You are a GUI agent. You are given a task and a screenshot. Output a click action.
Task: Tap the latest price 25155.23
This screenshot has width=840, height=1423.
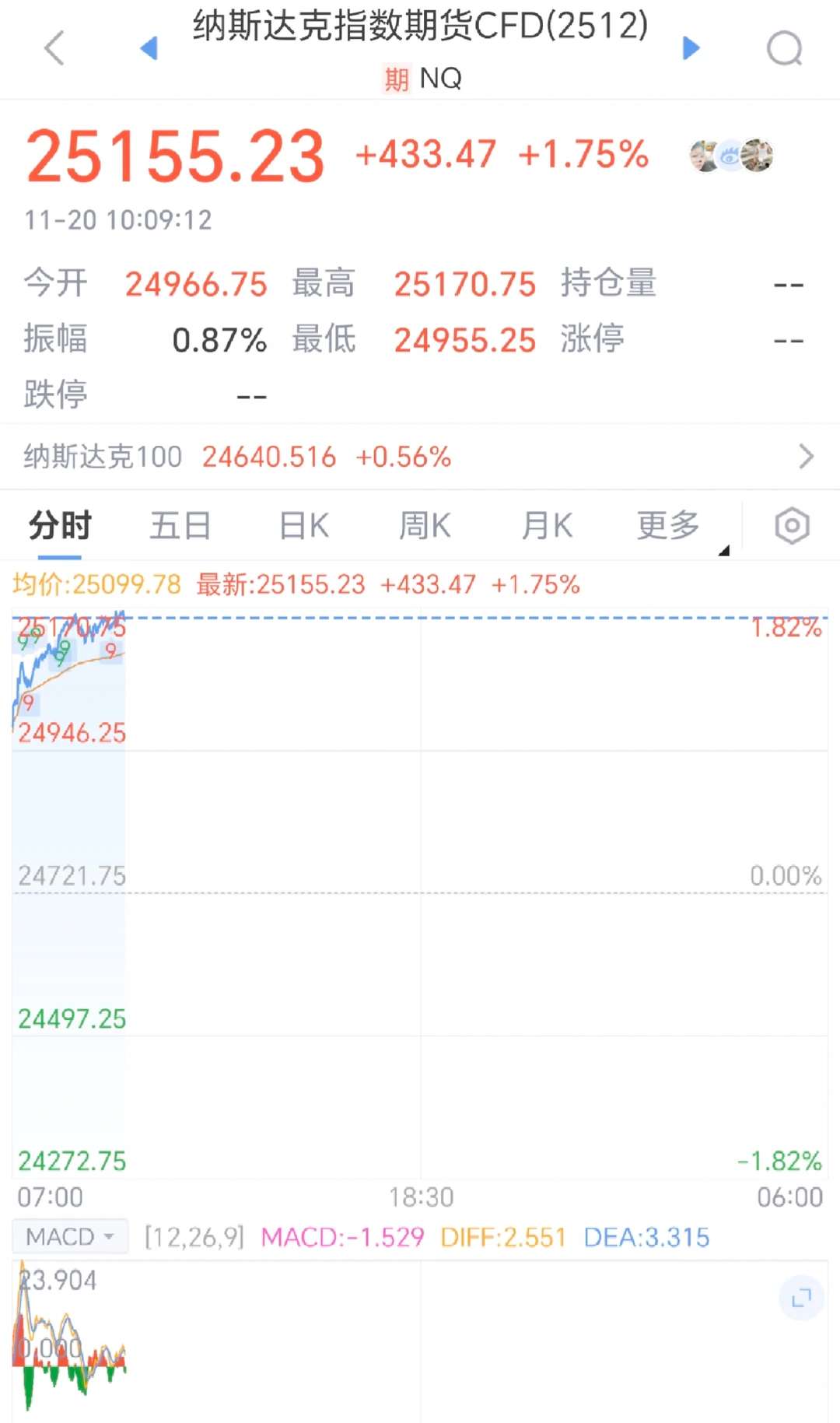pyautogui.click(x=175, y=154)
